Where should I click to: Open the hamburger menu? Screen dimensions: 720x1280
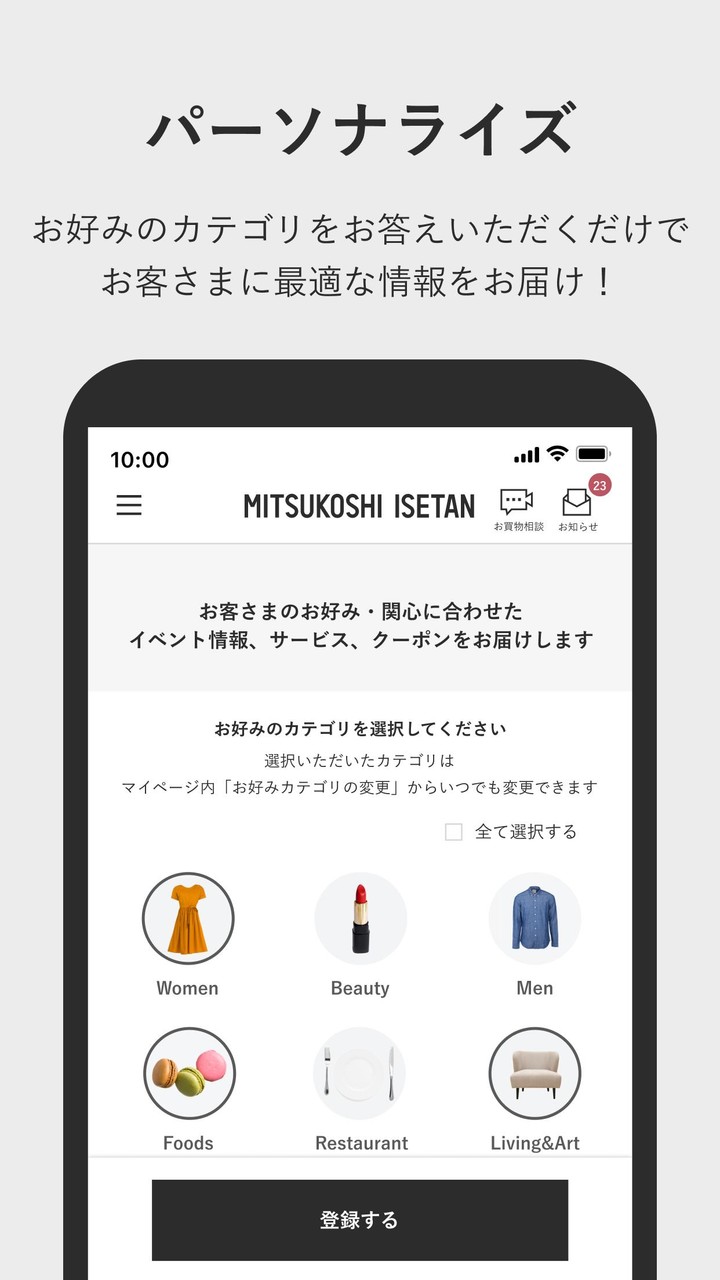128,506
